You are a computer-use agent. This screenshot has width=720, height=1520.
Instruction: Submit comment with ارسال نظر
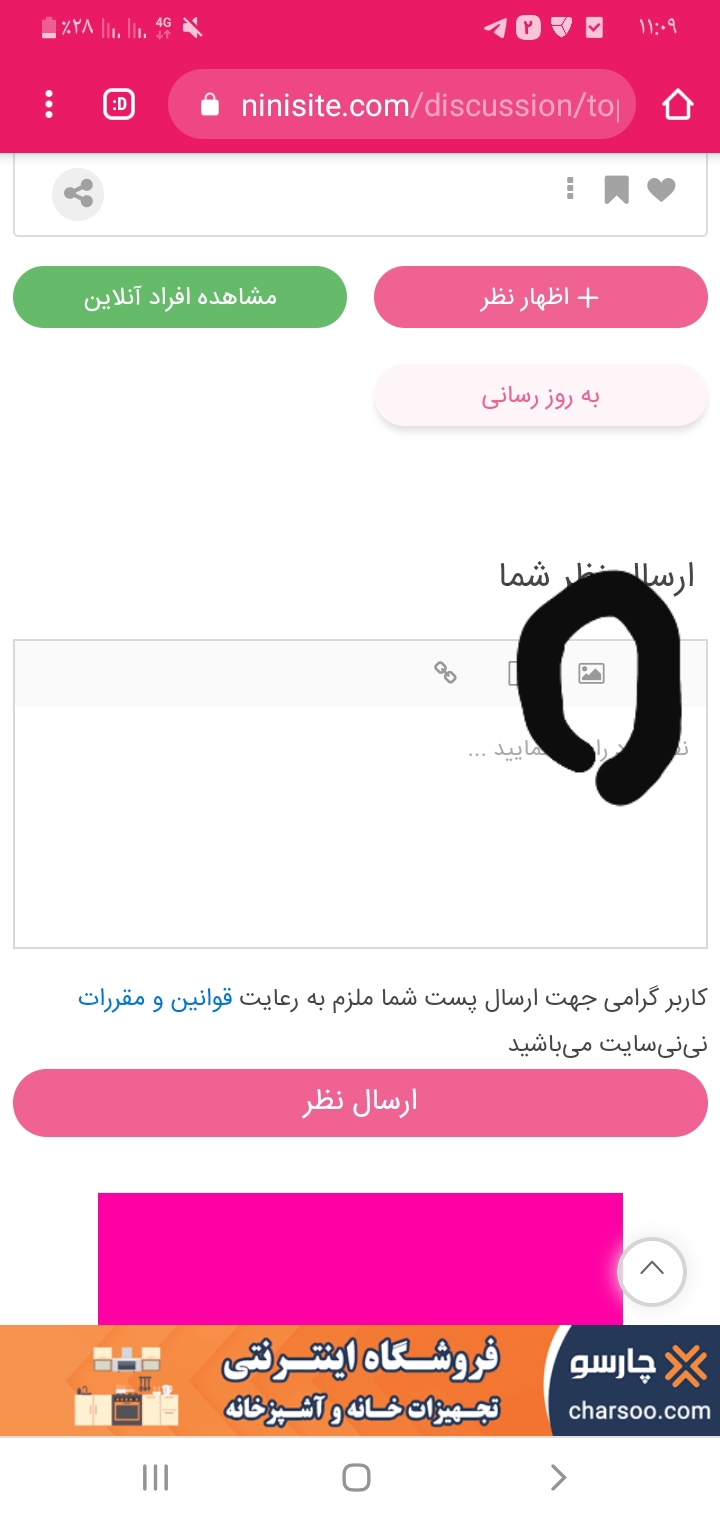coord(360,1102)
